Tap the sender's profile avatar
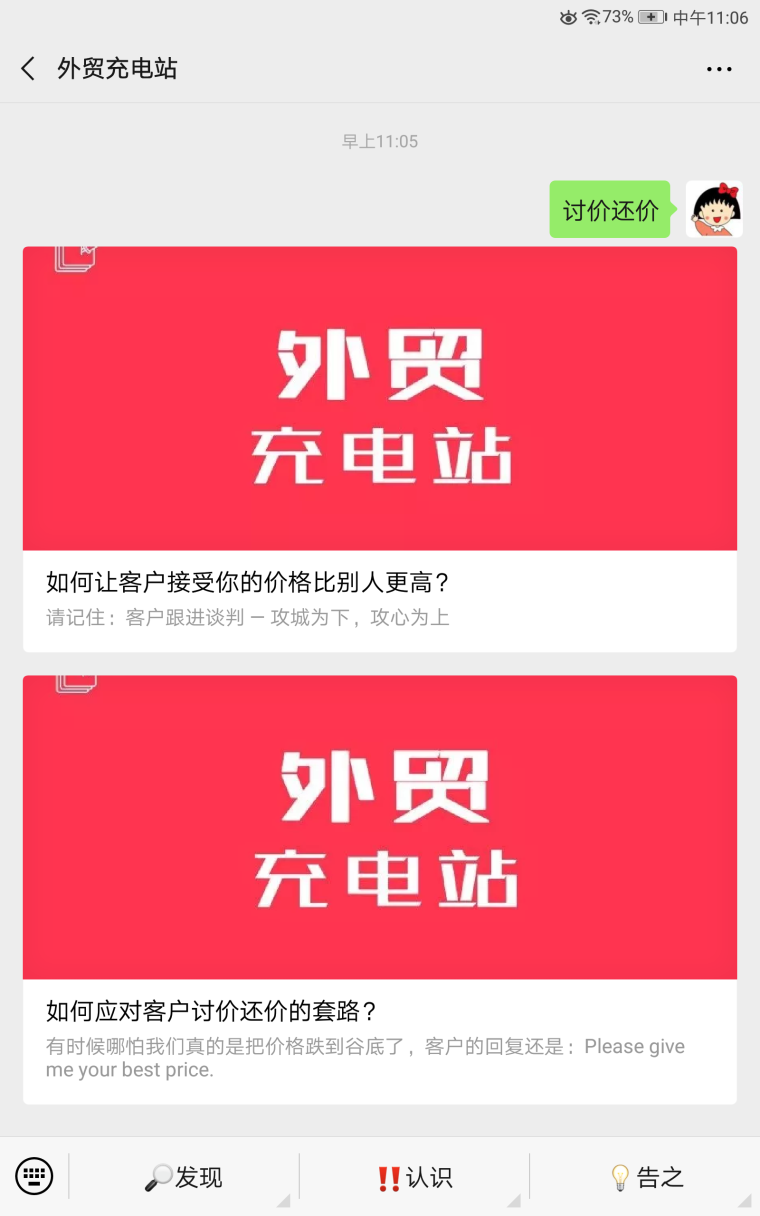The height and width of the screenshot is (1216, 760). click(x=714, y=209)
